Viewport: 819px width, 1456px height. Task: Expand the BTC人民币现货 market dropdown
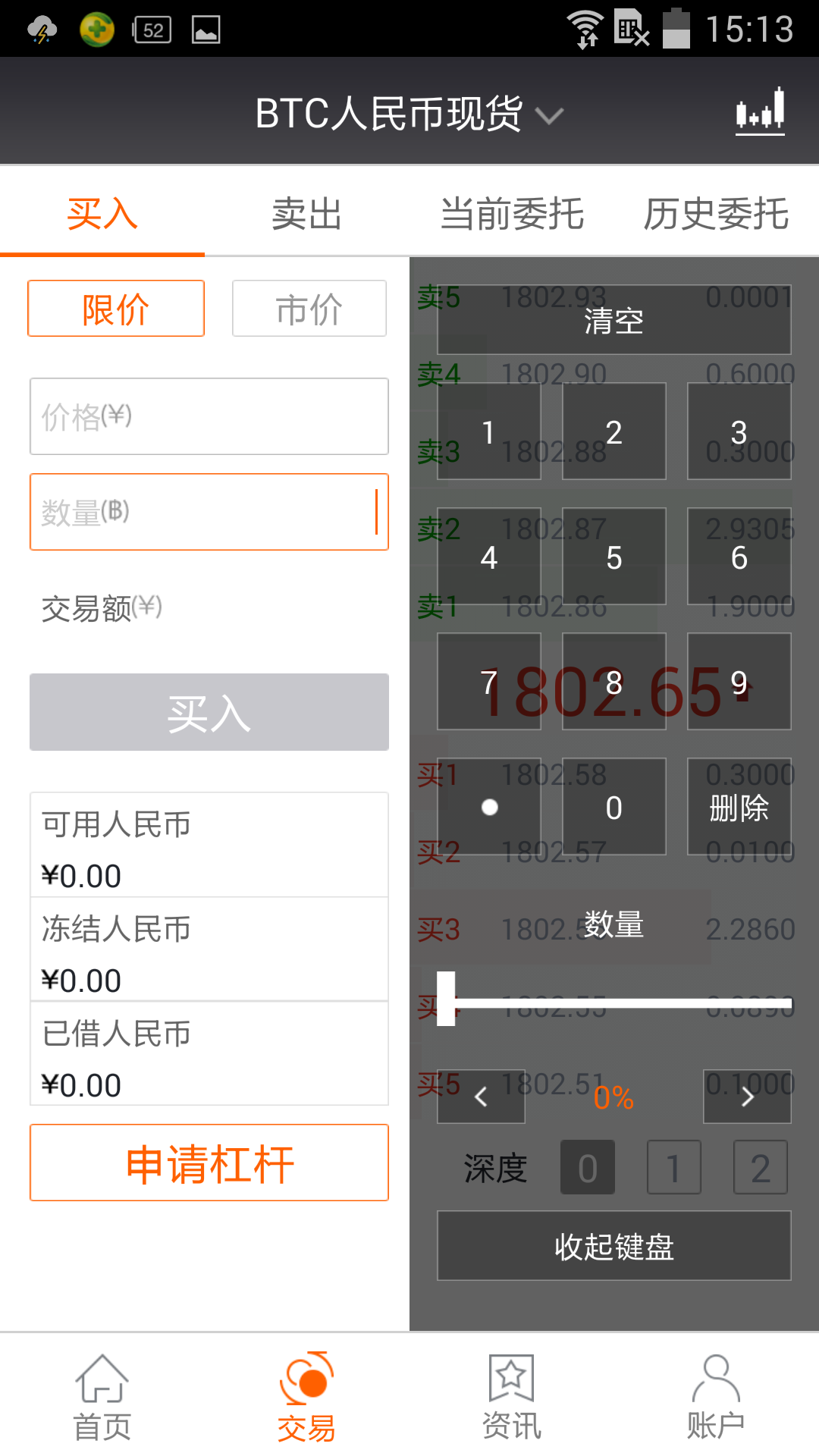tap(409, 114)
